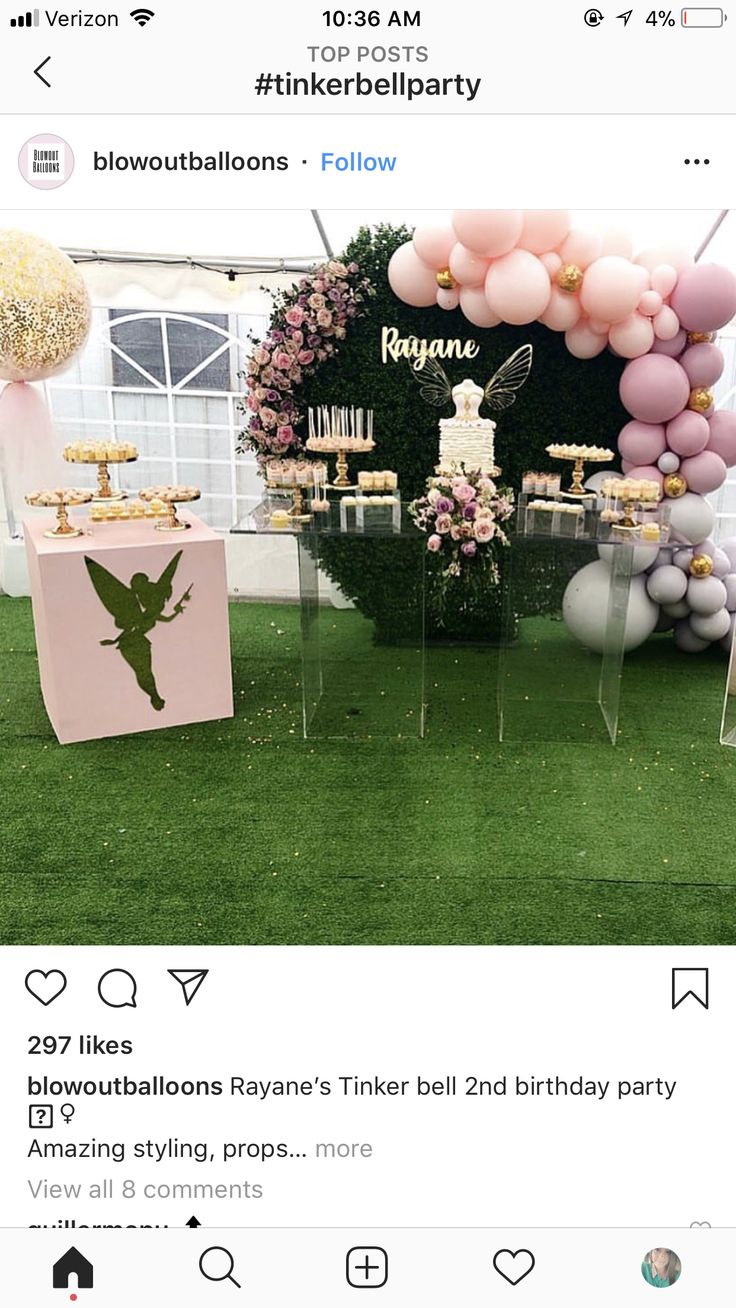
Task: Open your profile tab
Action: 661,1268
